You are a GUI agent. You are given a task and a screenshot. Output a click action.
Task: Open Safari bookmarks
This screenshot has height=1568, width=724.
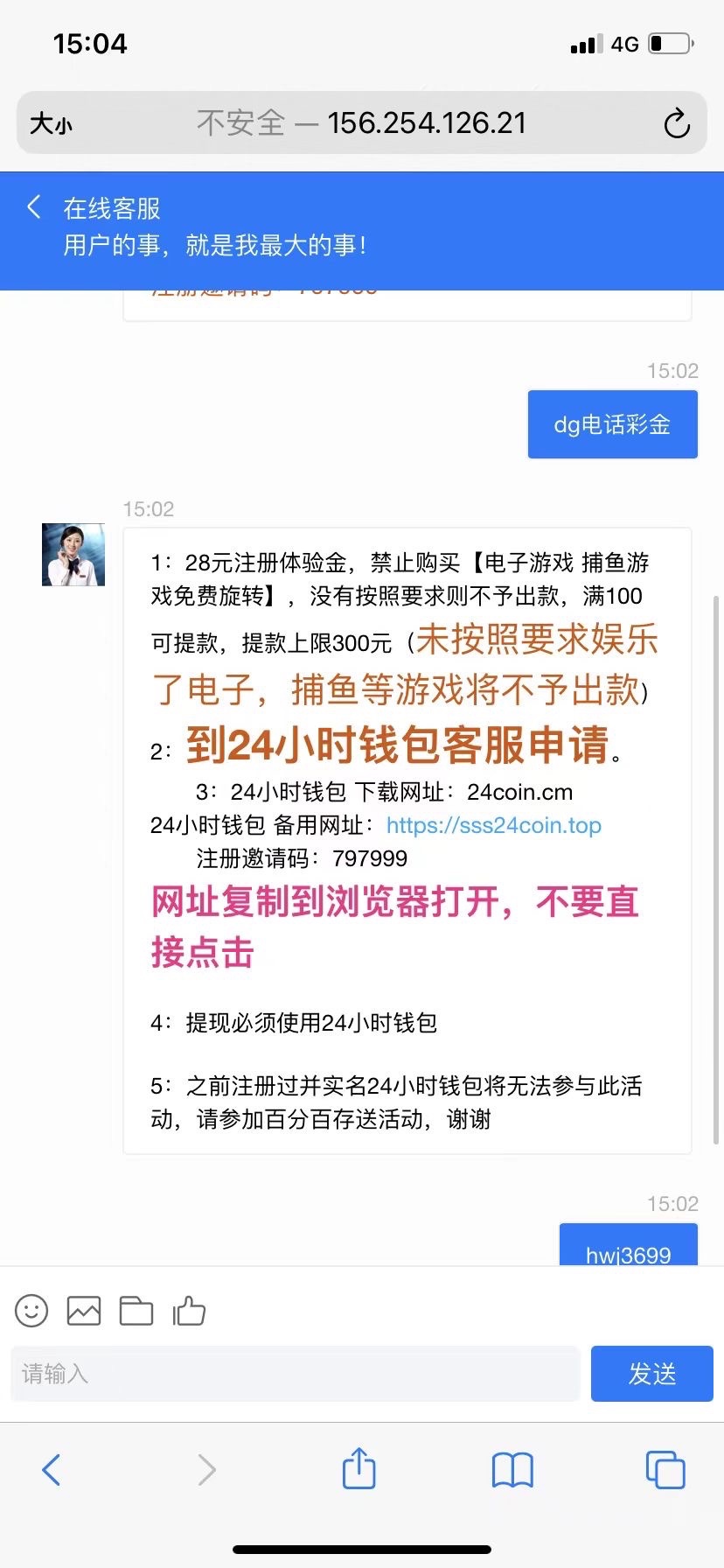tap(512, 1469)
